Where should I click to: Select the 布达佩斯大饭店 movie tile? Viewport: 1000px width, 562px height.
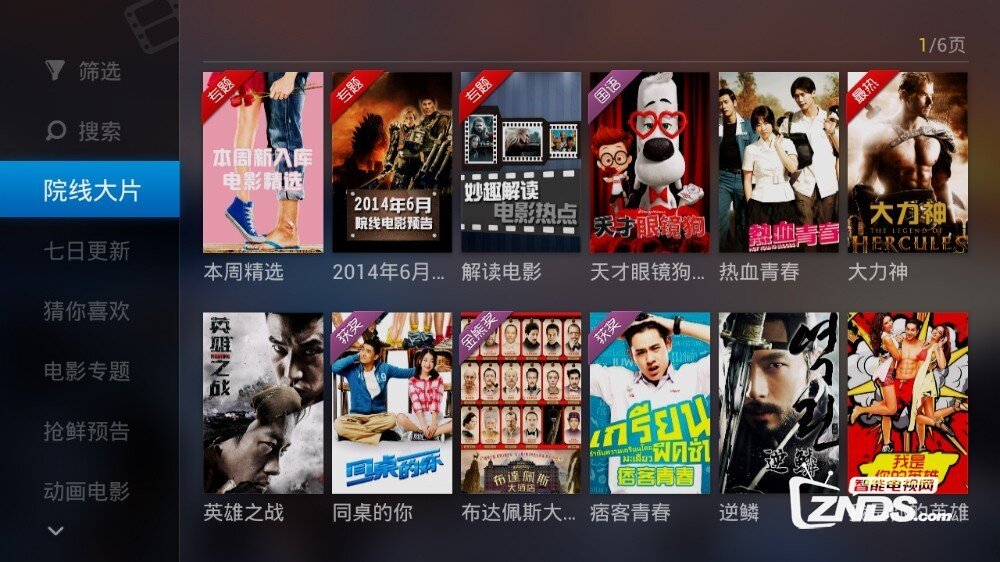pos(520,403)
